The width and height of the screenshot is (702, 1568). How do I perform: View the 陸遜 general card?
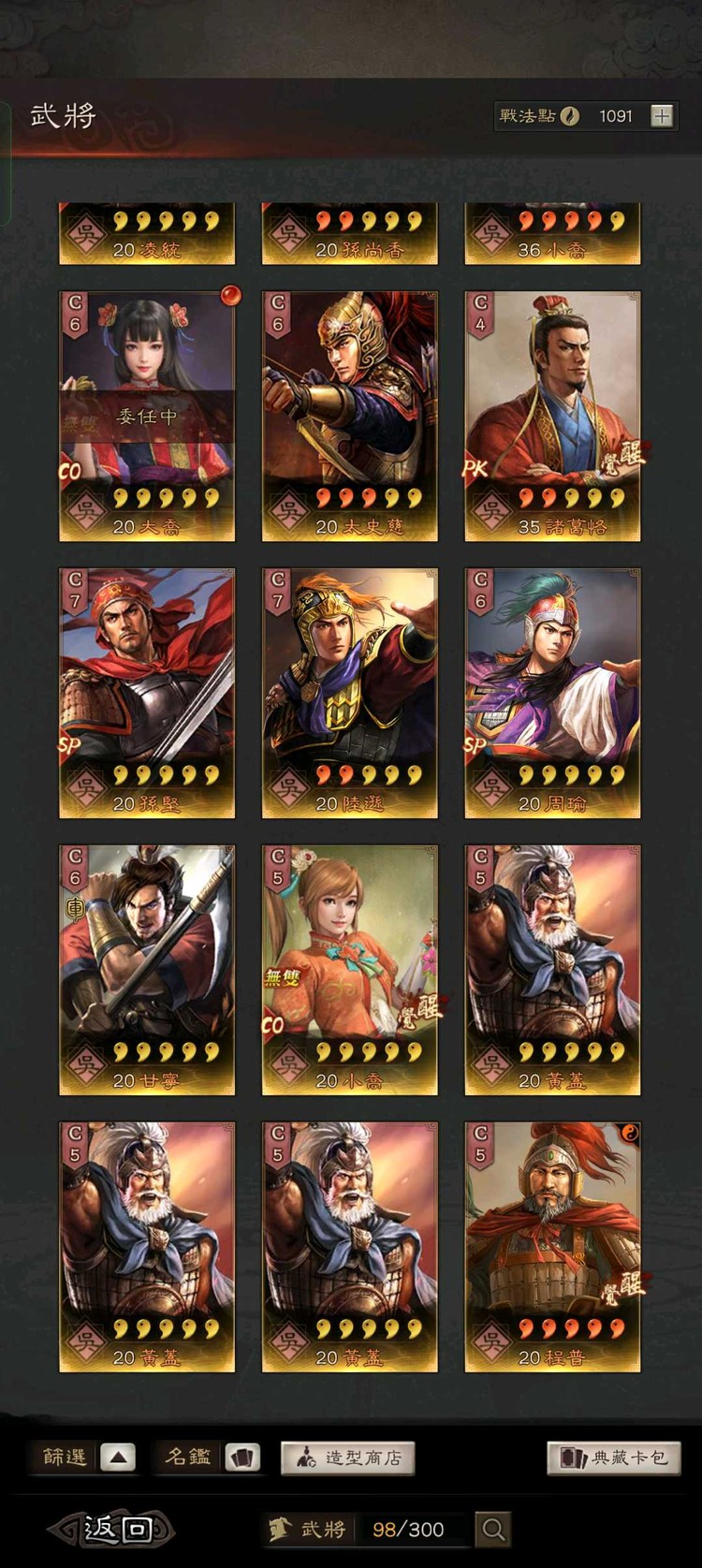[x=349, y=693]
